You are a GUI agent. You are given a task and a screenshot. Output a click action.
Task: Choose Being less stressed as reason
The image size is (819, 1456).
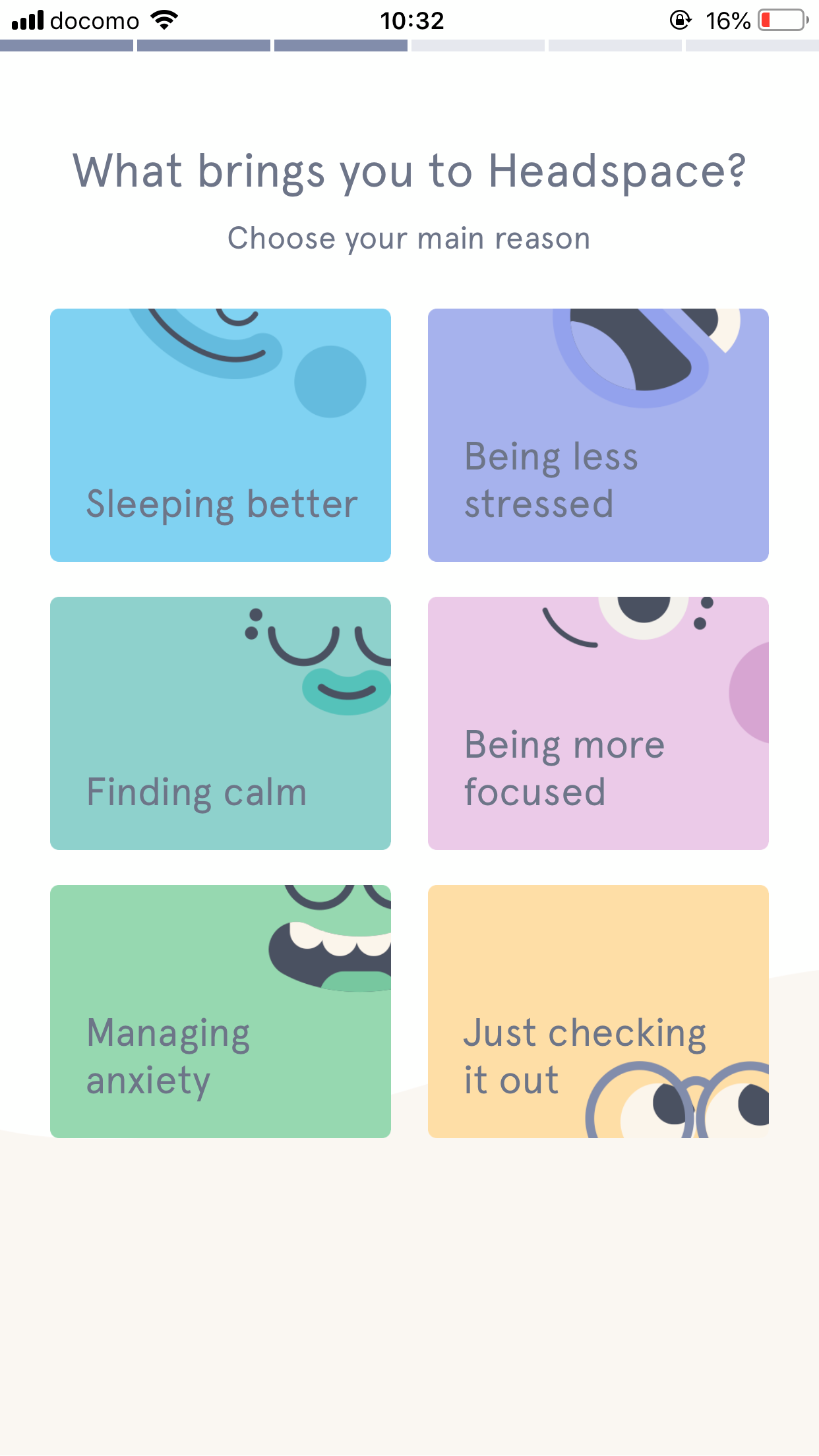click(x=598, y=435)
